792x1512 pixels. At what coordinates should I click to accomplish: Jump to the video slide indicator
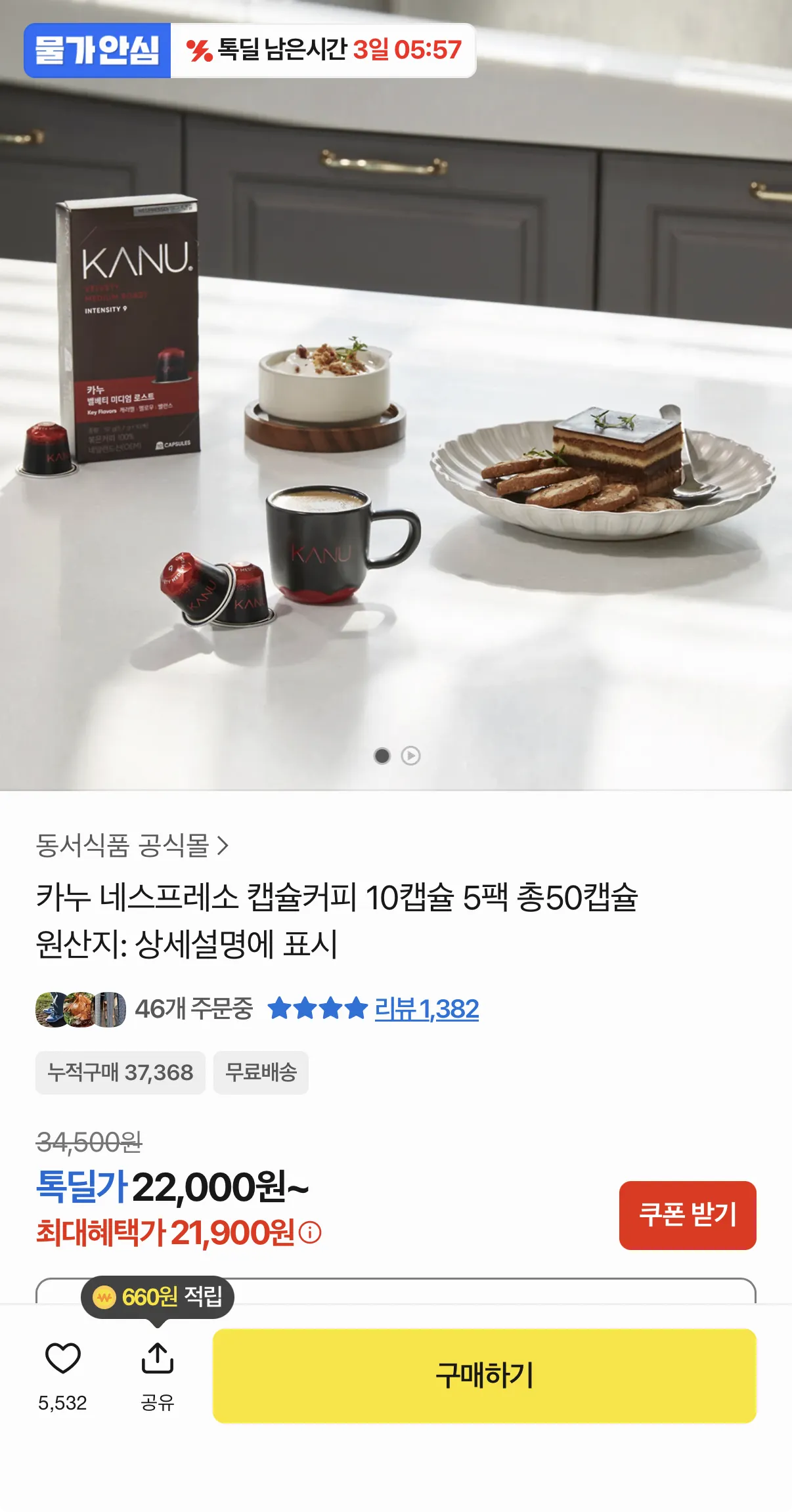pos(411,756)
